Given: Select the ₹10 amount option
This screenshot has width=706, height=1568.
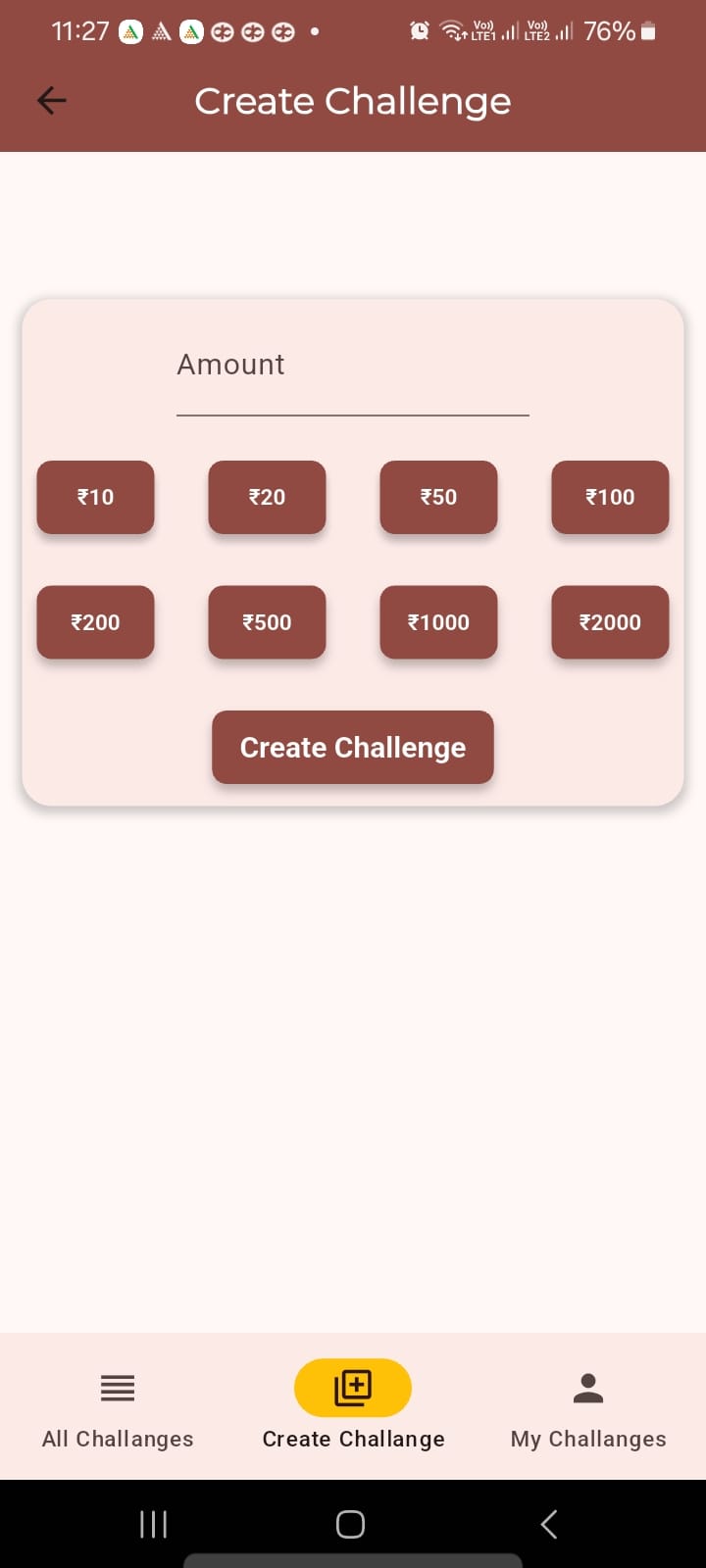Looking at the screenshot, I should (95, 497).
